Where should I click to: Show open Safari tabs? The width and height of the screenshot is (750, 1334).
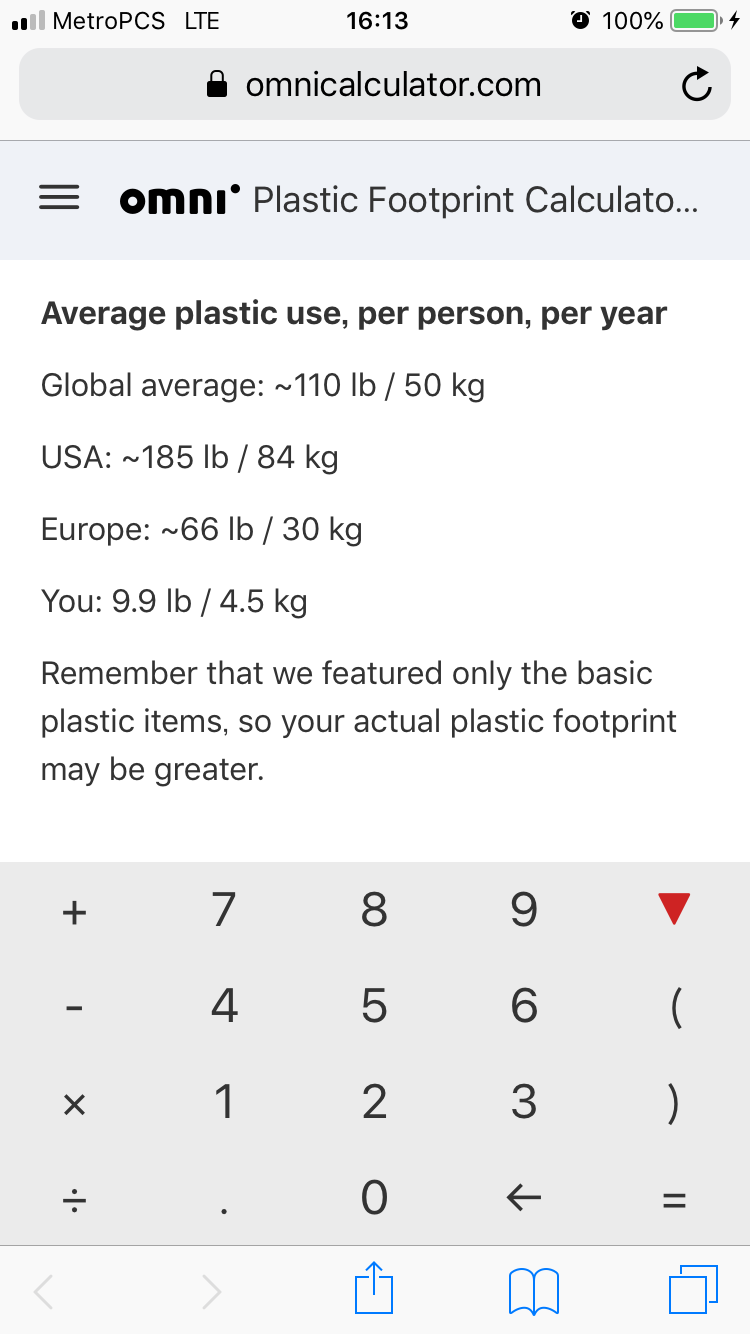click(x=693, y=1289)
